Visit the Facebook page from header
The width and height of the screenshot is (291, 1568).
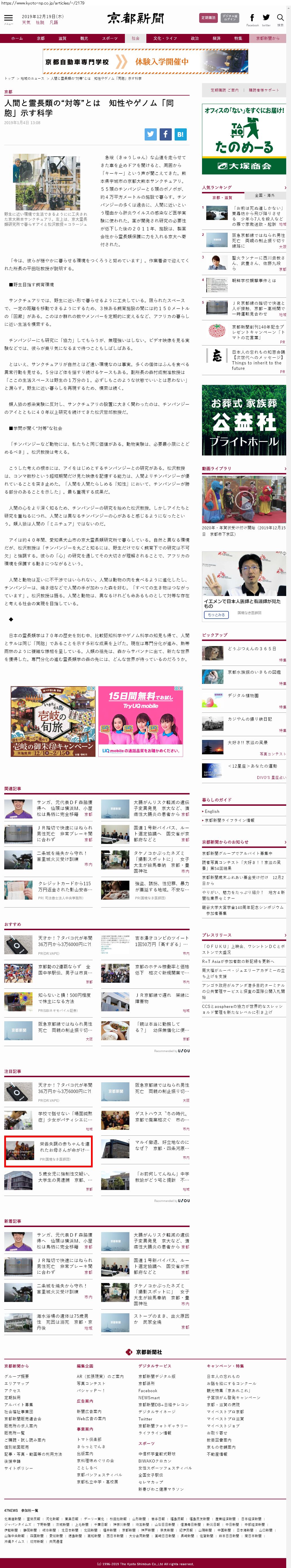tap(252, 18)
